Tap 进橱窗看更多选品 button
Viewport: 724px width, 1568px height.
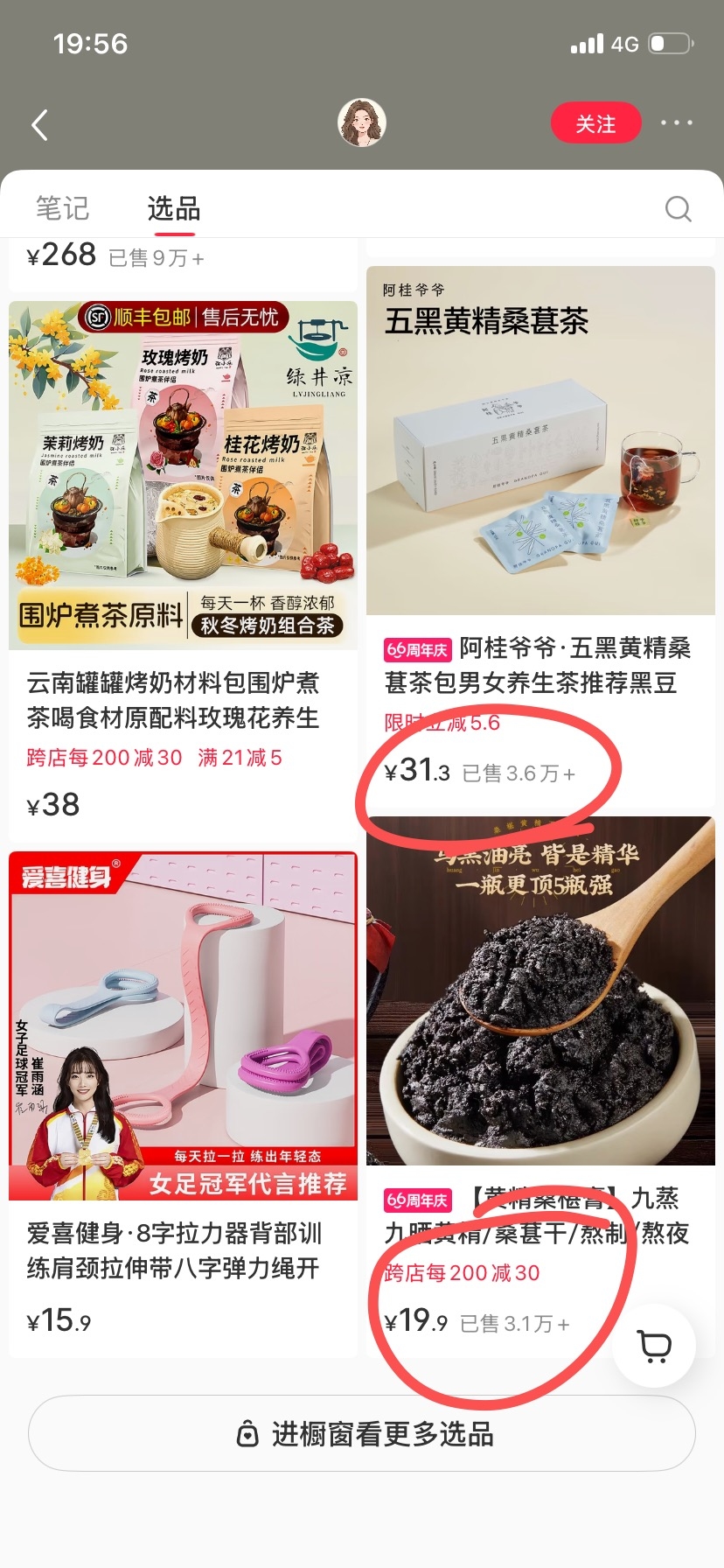pos(362,1434)
